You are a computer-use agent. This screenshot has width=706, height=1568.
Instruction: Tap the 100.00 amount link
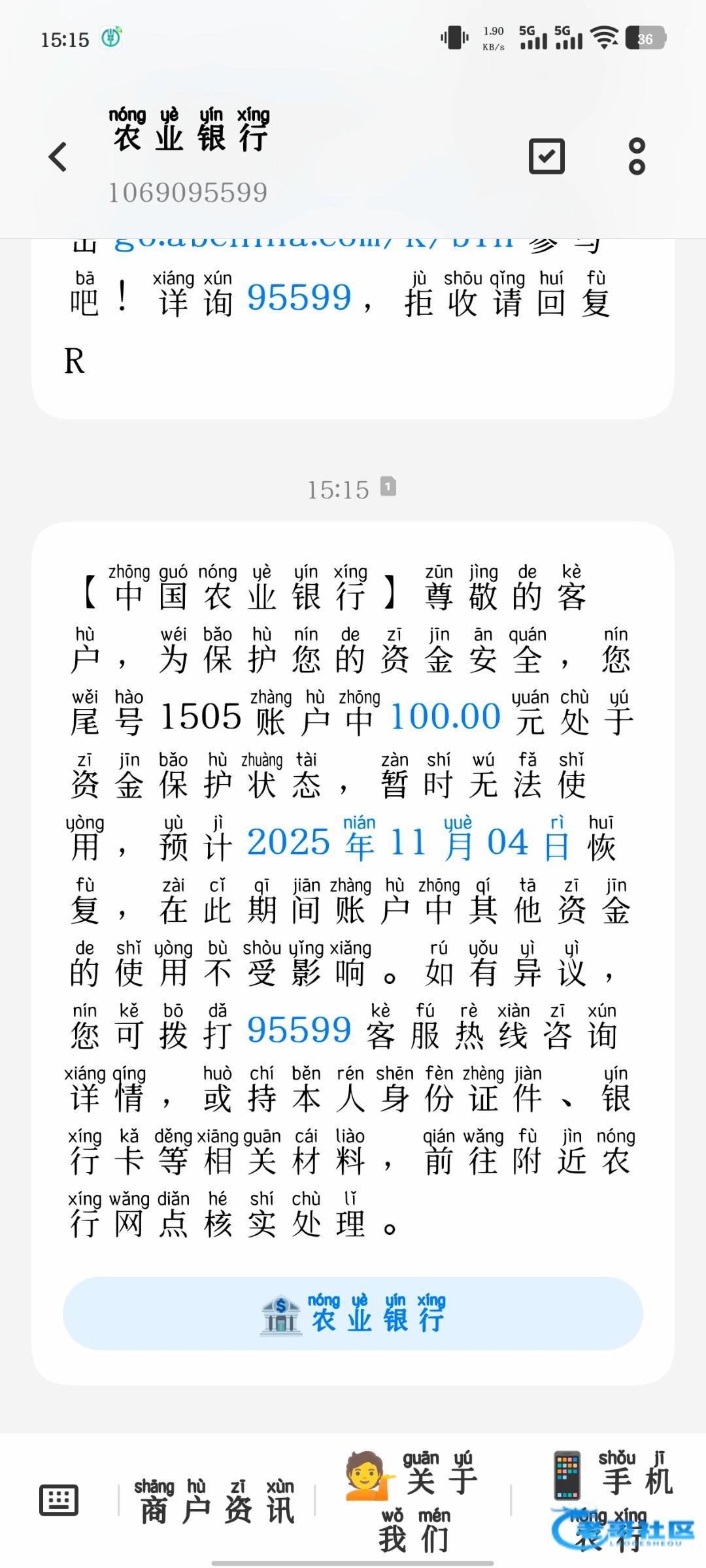pos(445,717)
